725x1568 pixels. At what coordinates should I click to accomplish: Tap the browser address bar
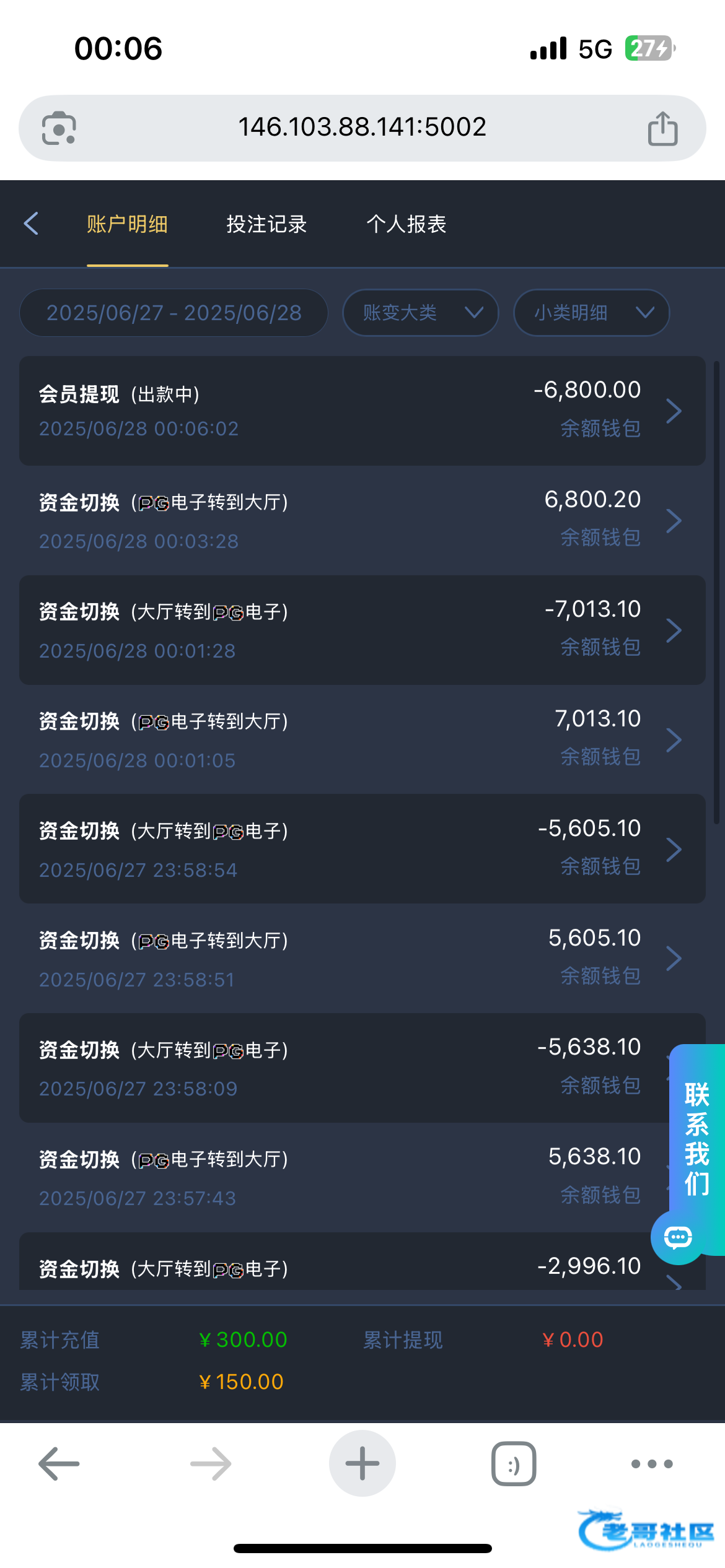pyautogui.click(x=362, y=128)
